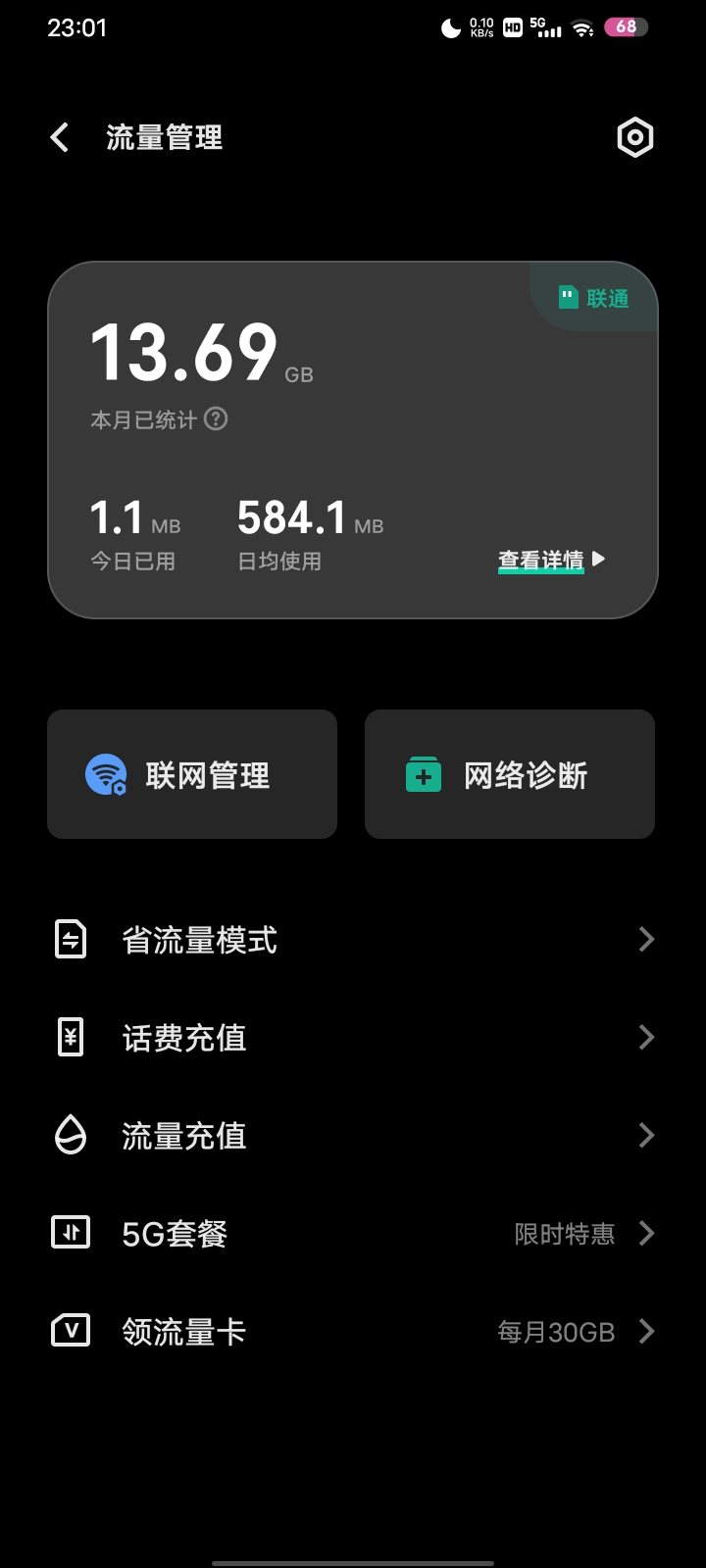This screenshot has height=1568, width=706.
Task: Tap the 联通 SIM card chip
Action: pos(594,298)
